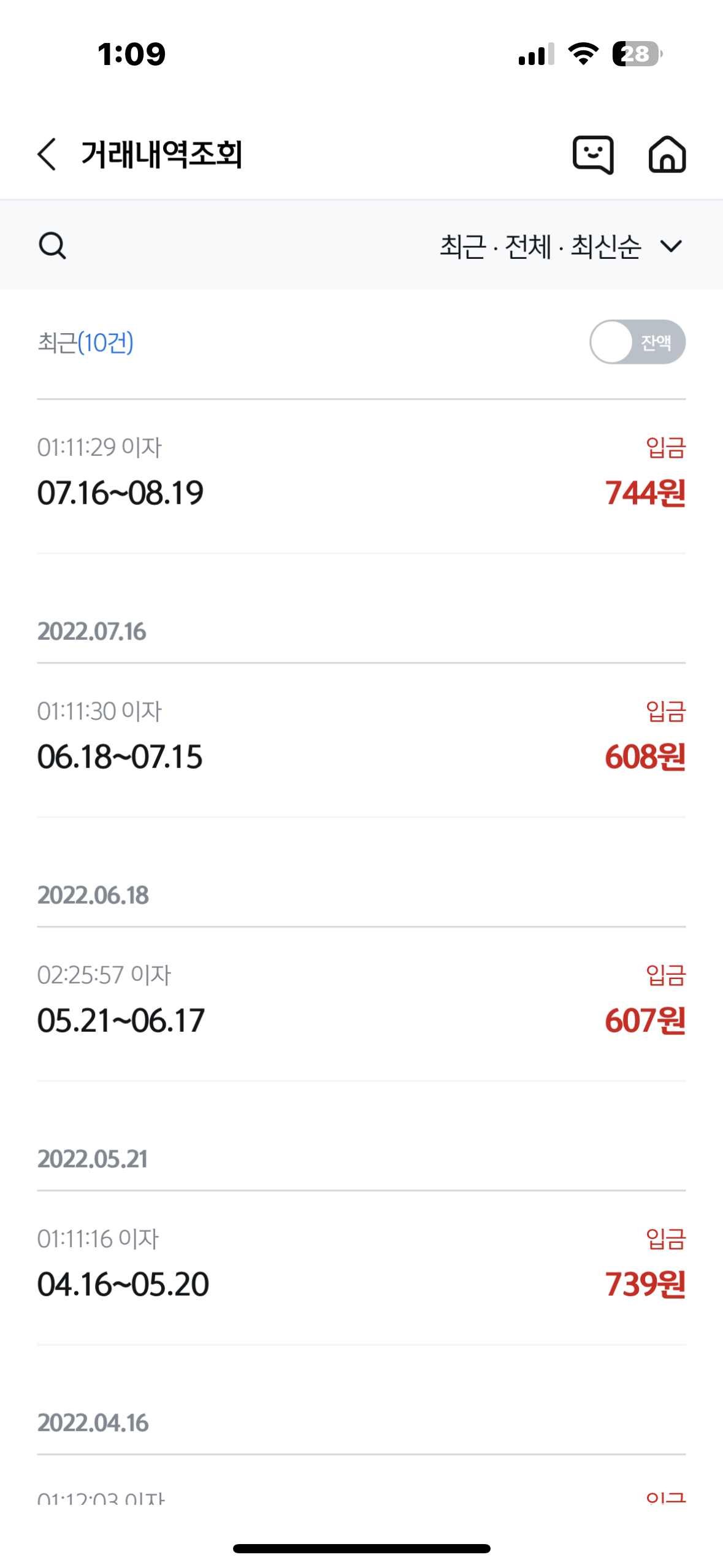This screenshot has width=723, height=1568.
Task: View details of 05.21~06.17 interest deposit
Action: (x=361, y=1004)
